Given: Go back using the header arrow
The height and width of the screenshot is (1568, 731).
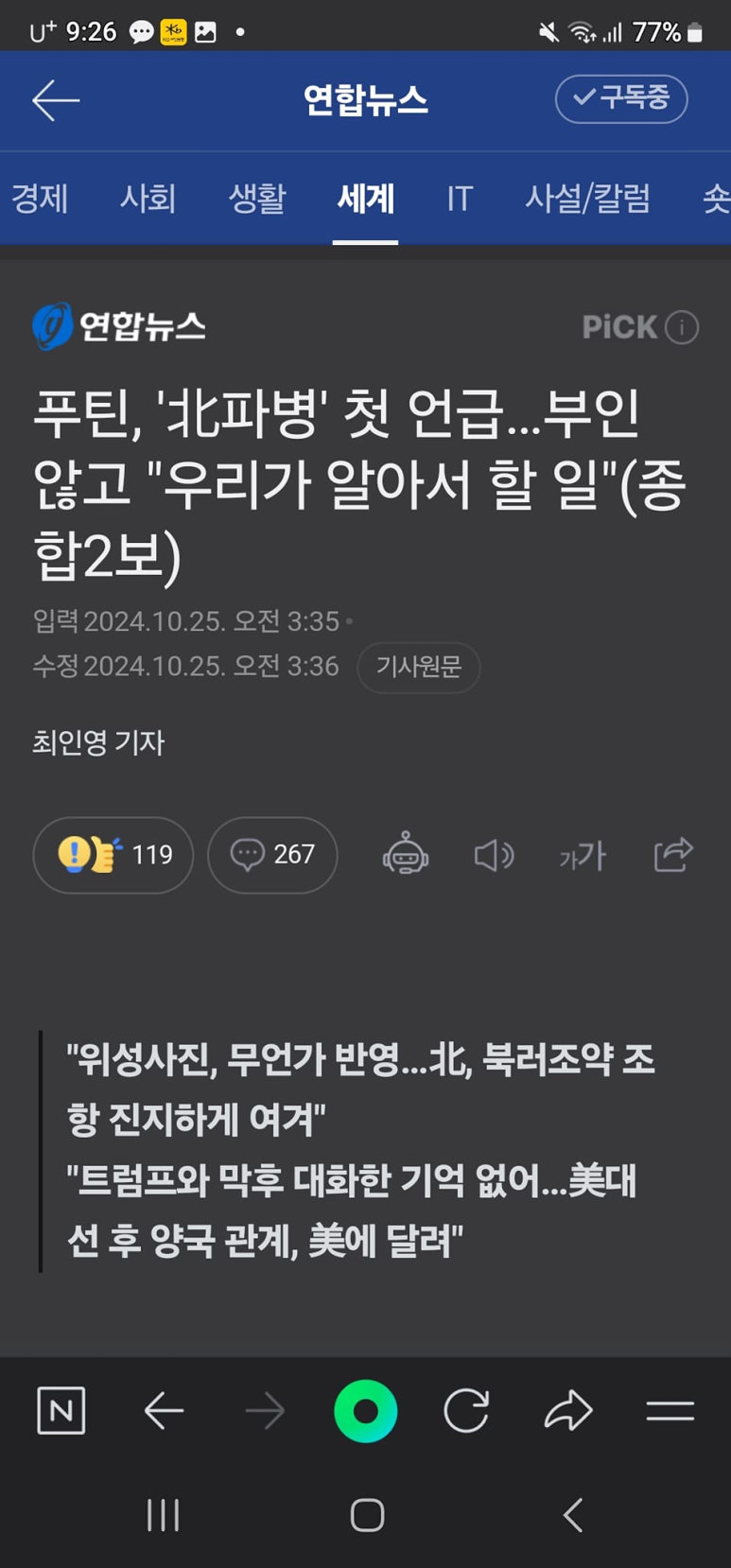Looking at the screenshot, I should pyautogui.click(x=55, y=100).
